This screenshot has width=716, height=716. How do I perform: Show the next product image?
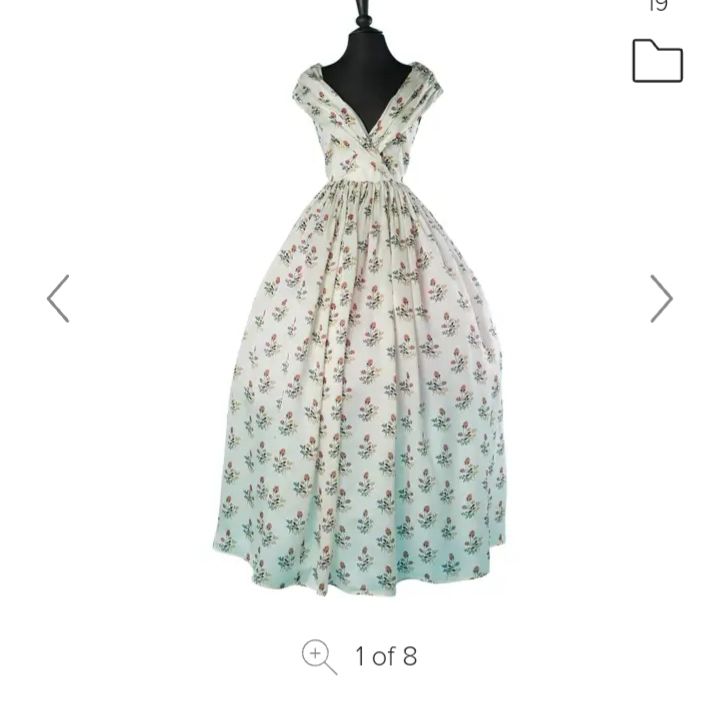(660, 298)
